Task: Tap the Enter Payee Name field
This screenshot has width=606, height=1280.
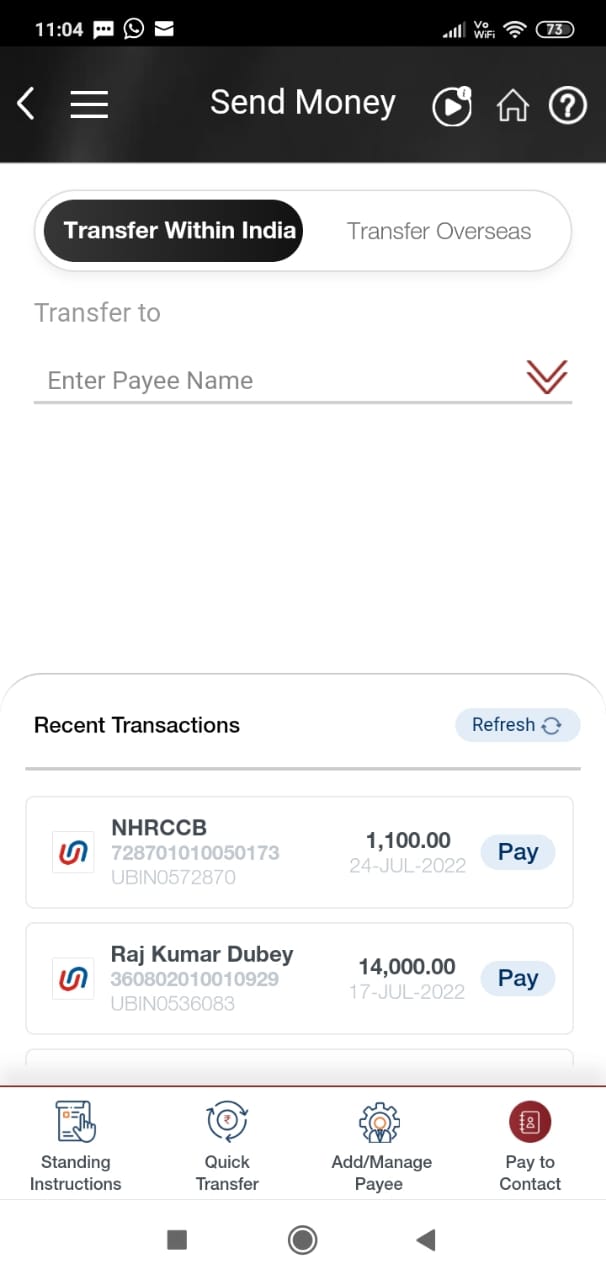Action: click(270, 380)
